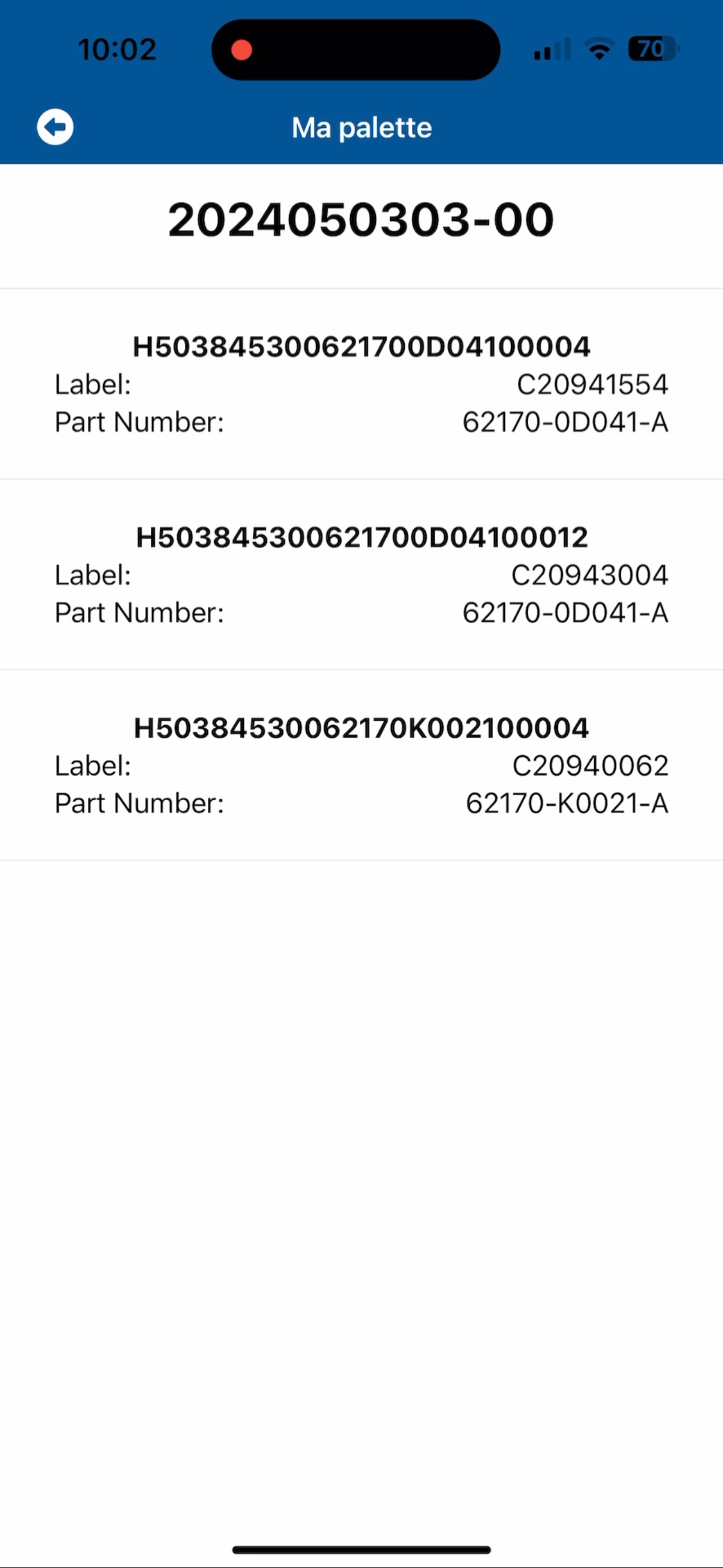
Task: Select entry H503845300621700D04100012
Action: pyautogui.click(x=361, y=537)
